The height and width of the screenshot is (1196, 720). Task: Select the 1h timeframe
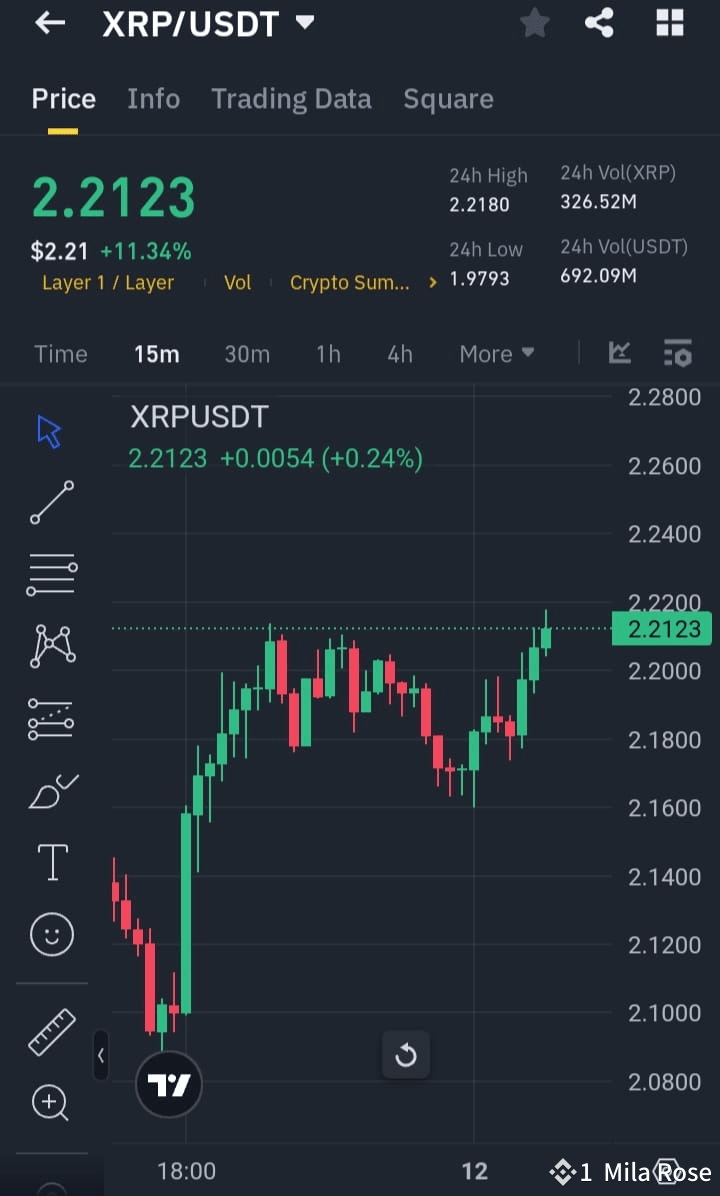point(328,353)
